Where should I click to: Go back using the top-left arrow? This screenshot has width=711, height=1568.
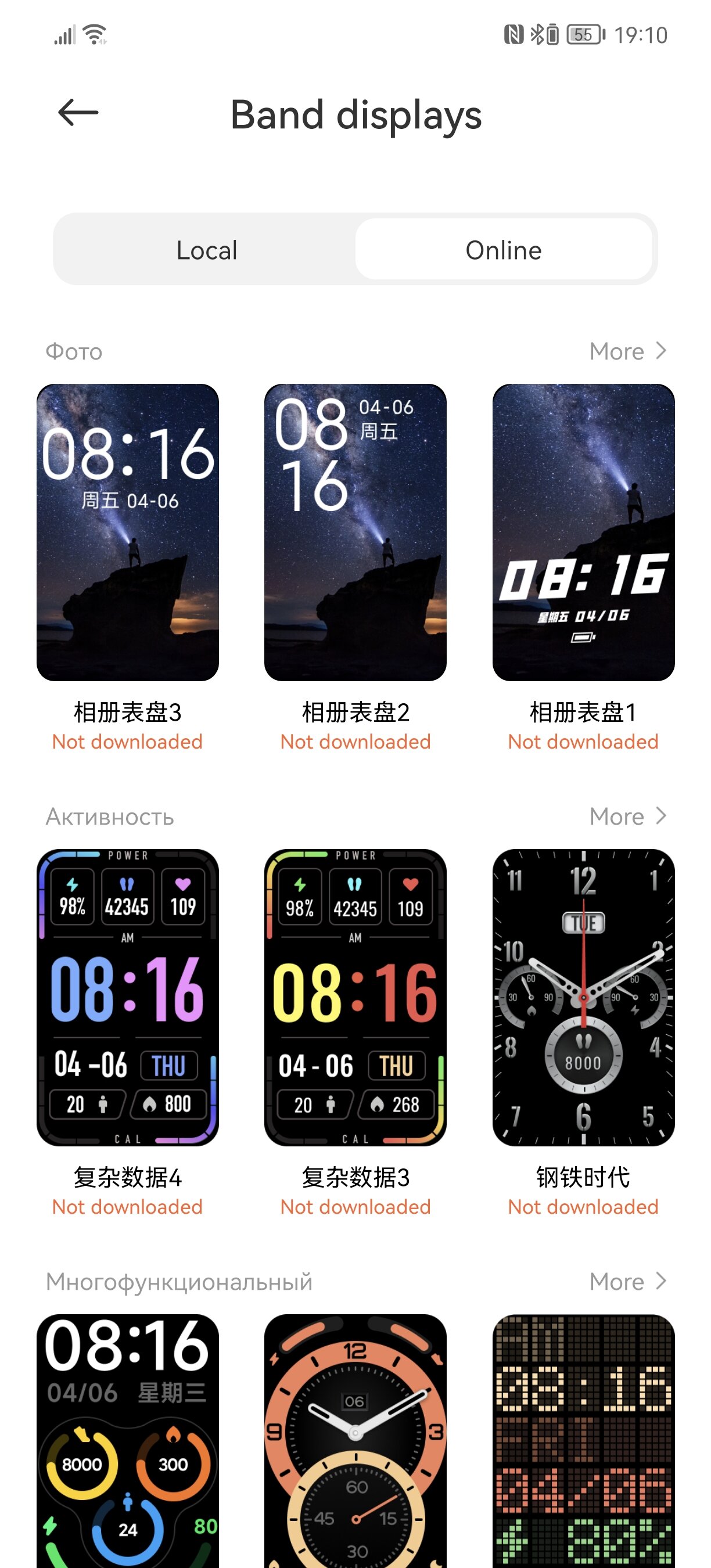click(78, 113)
